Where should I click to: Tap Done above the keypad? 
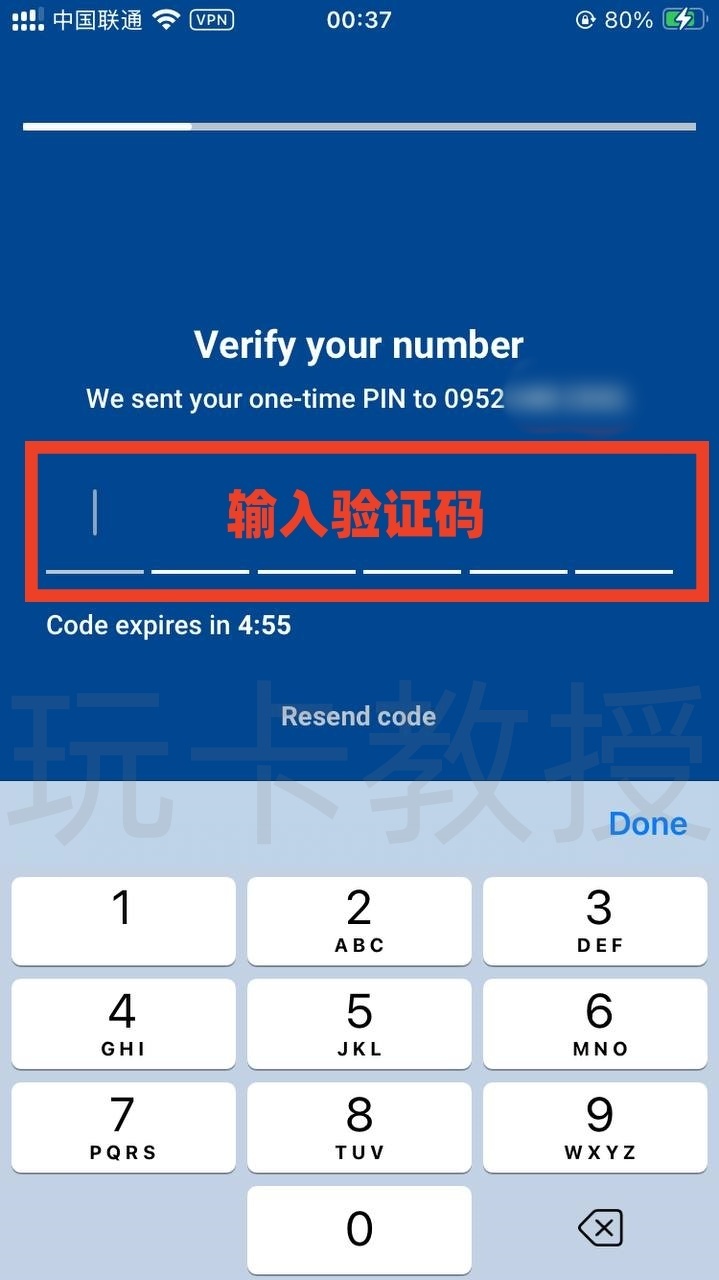click(647, 823)
